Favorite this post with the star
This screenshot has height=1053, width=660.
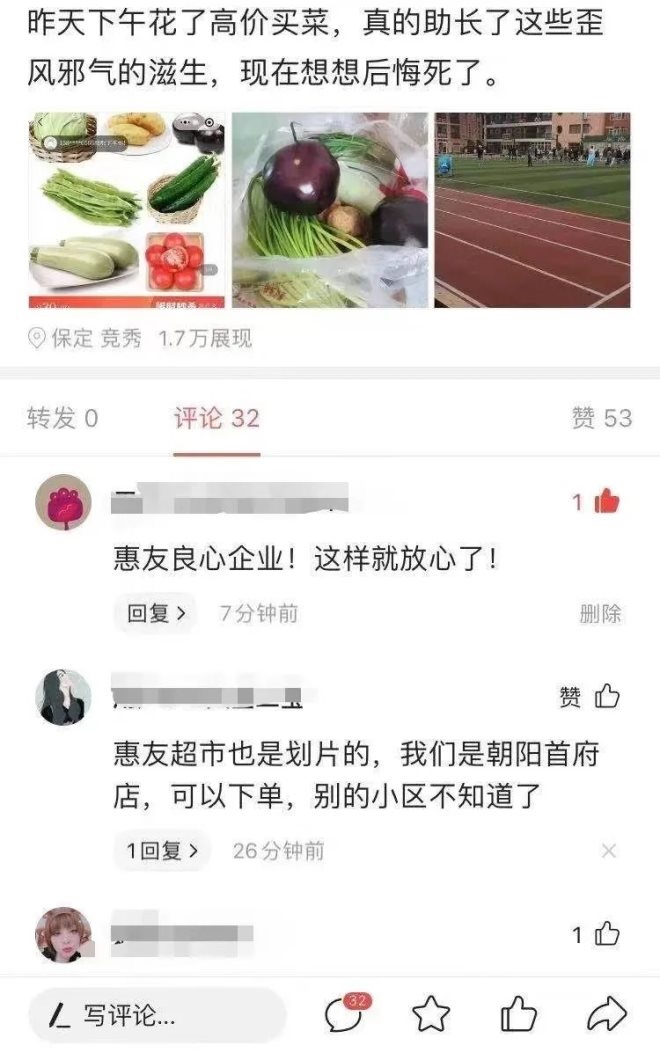click(x=431, y=1016)
